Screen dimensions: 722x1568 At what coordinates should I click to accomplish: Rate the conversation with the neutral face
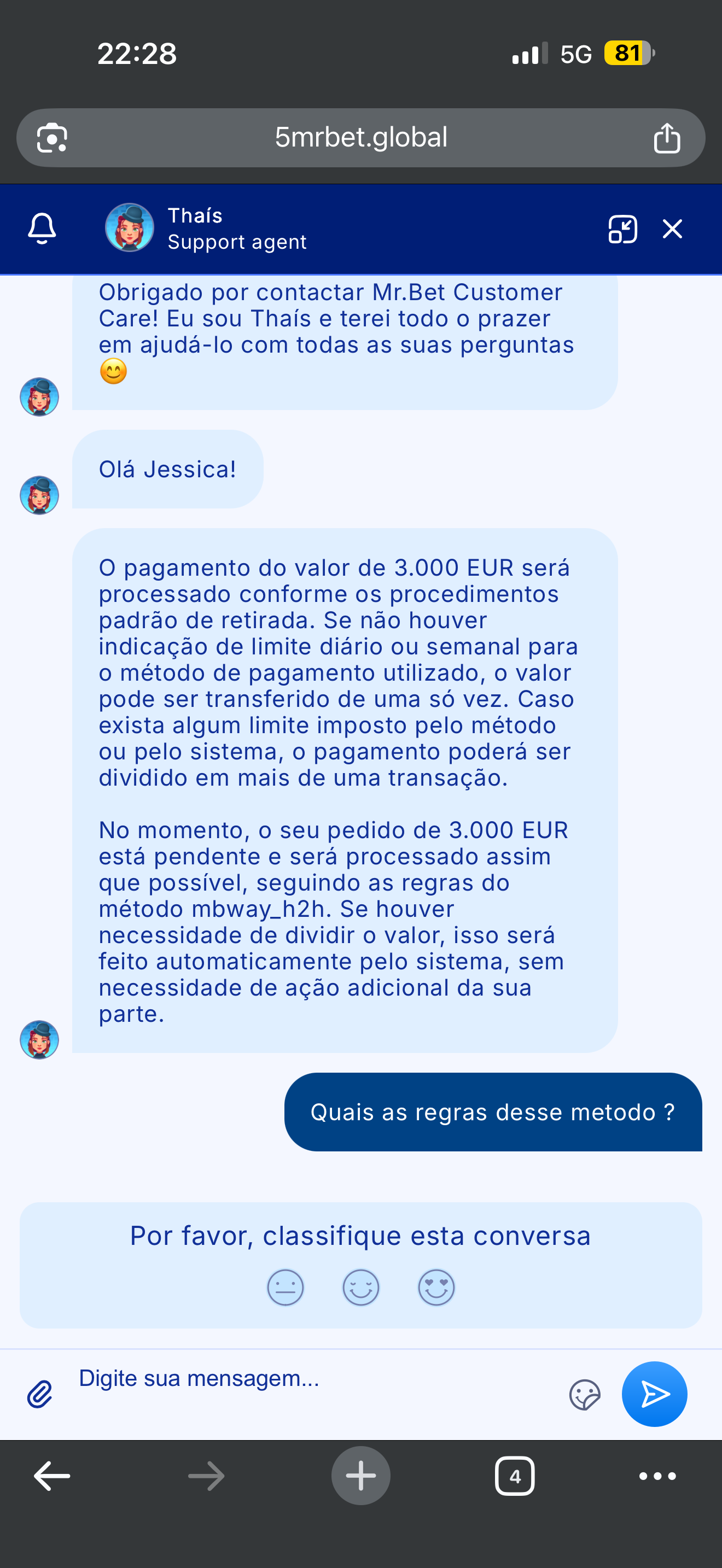click(x=286, y=1288)
